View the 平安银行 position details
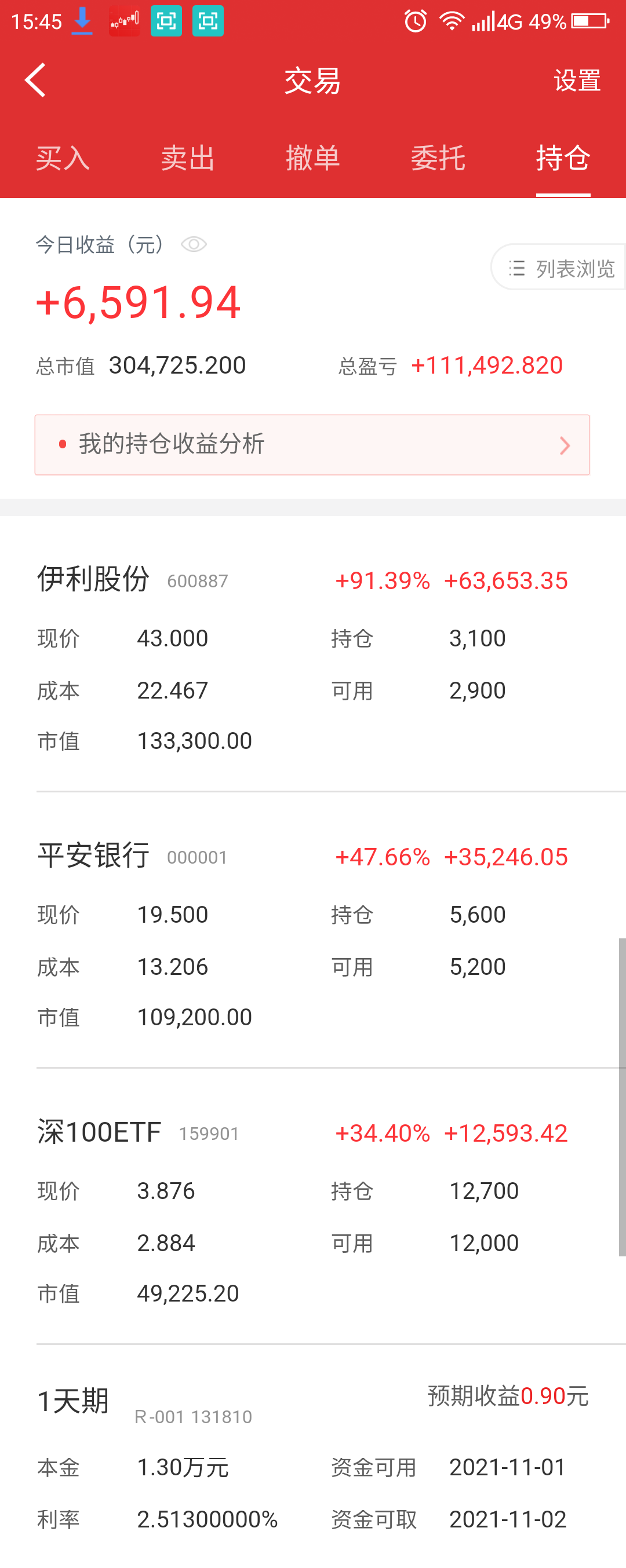Viewport: 626px width, 1568px height. click(x=93, y=855)
